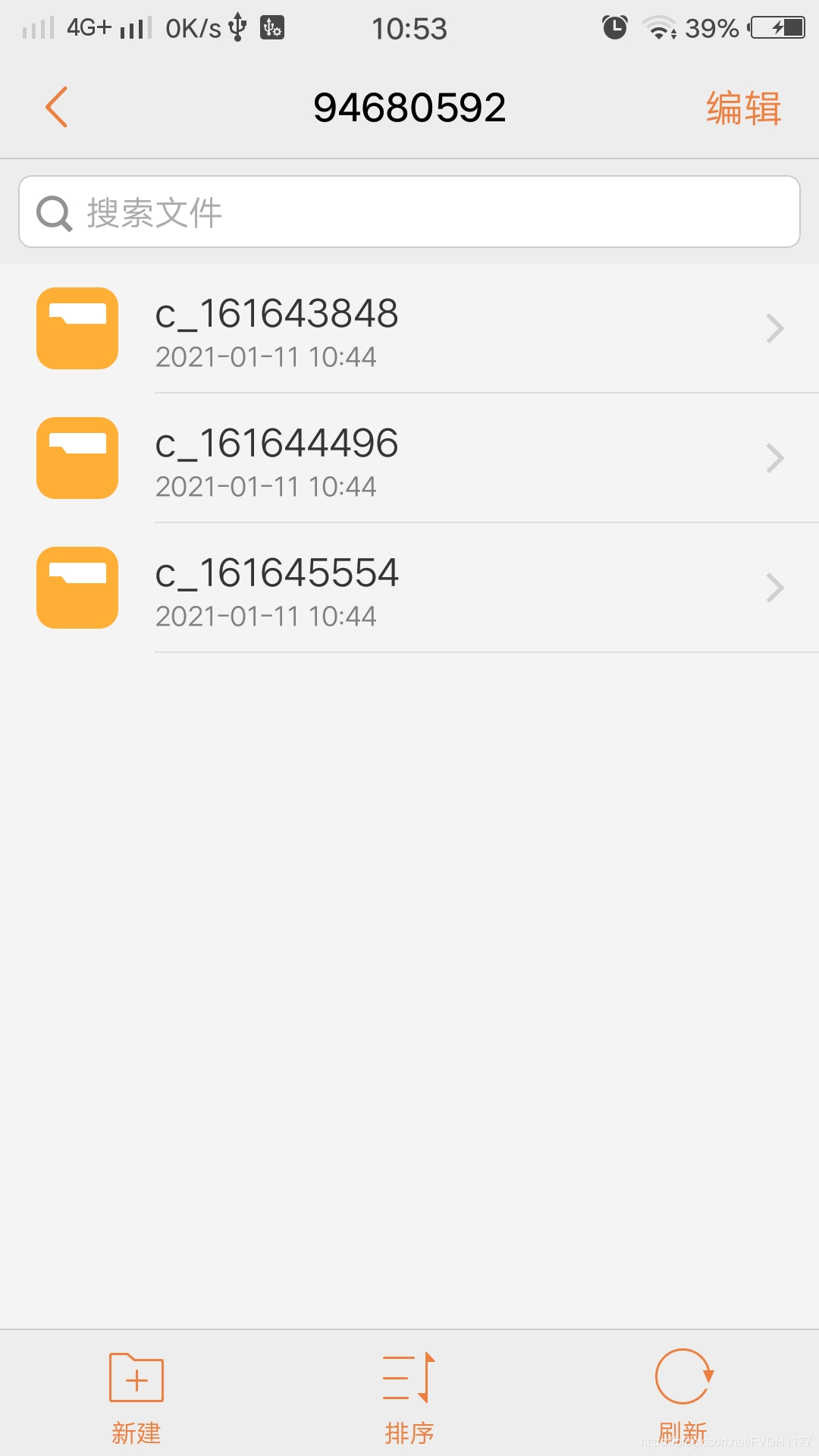The height and width of the screenshot is (1456, 819).
Task: Open folder c_161645554
Action: [x=409, y=588]
